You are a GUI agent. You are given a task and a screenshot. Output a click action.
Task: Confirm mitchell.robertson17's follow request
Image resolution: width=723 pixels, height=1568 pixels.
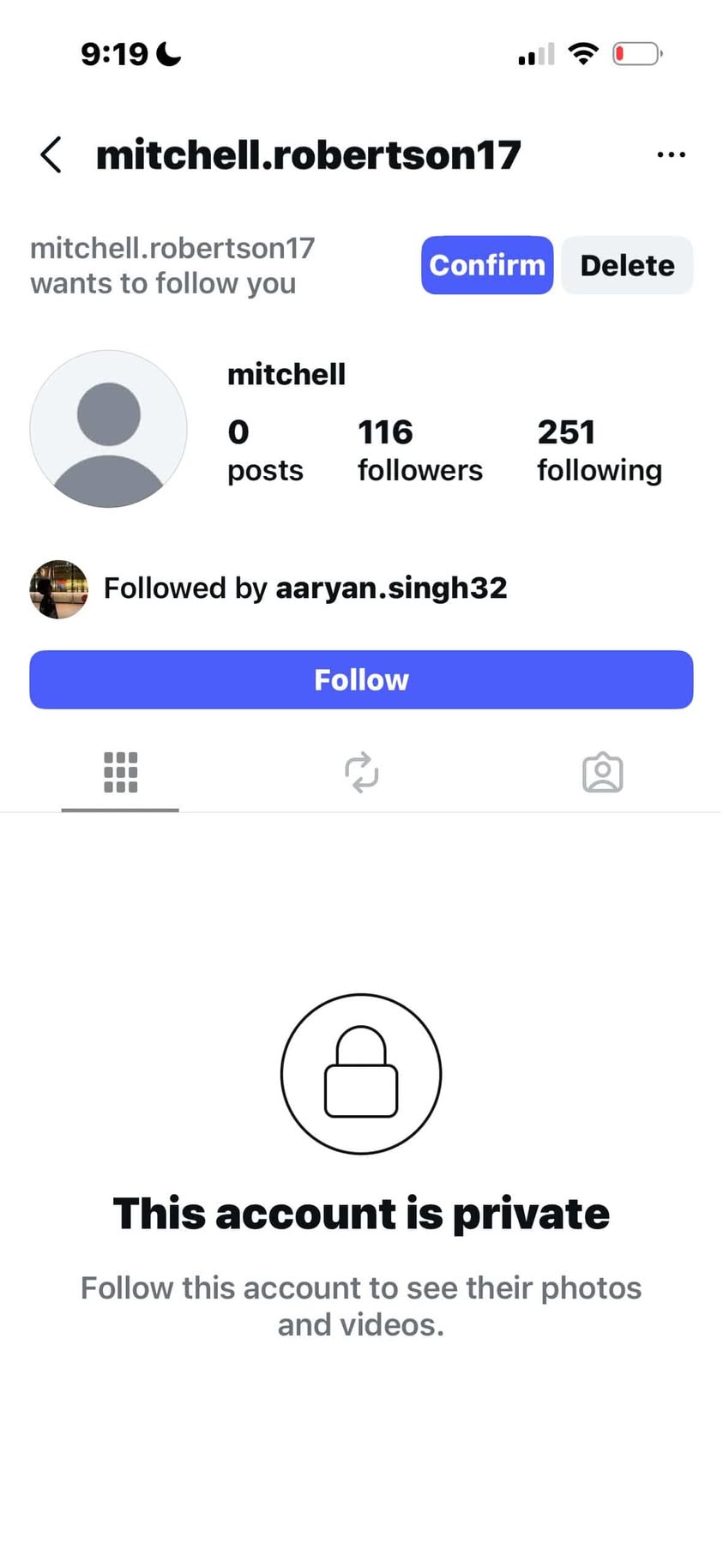click(x=486, y=265)
